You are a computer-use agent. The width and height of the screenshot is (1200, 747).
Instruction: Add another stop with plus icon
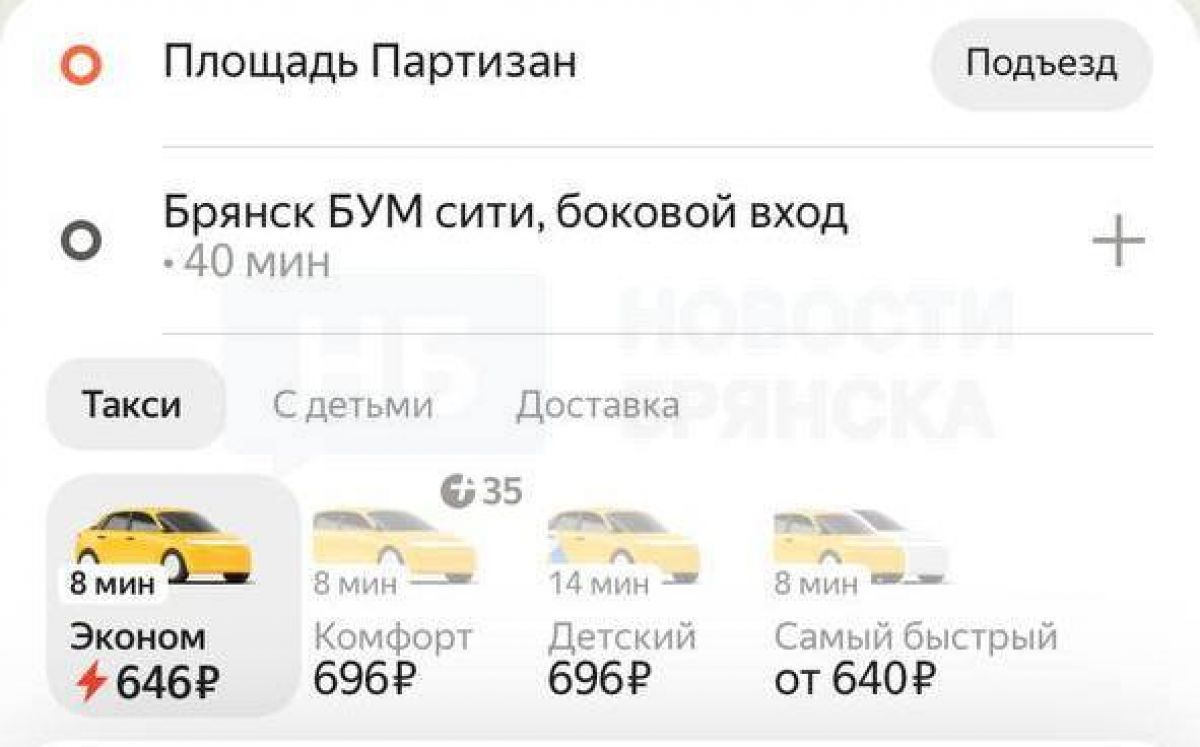point(1118,243)
